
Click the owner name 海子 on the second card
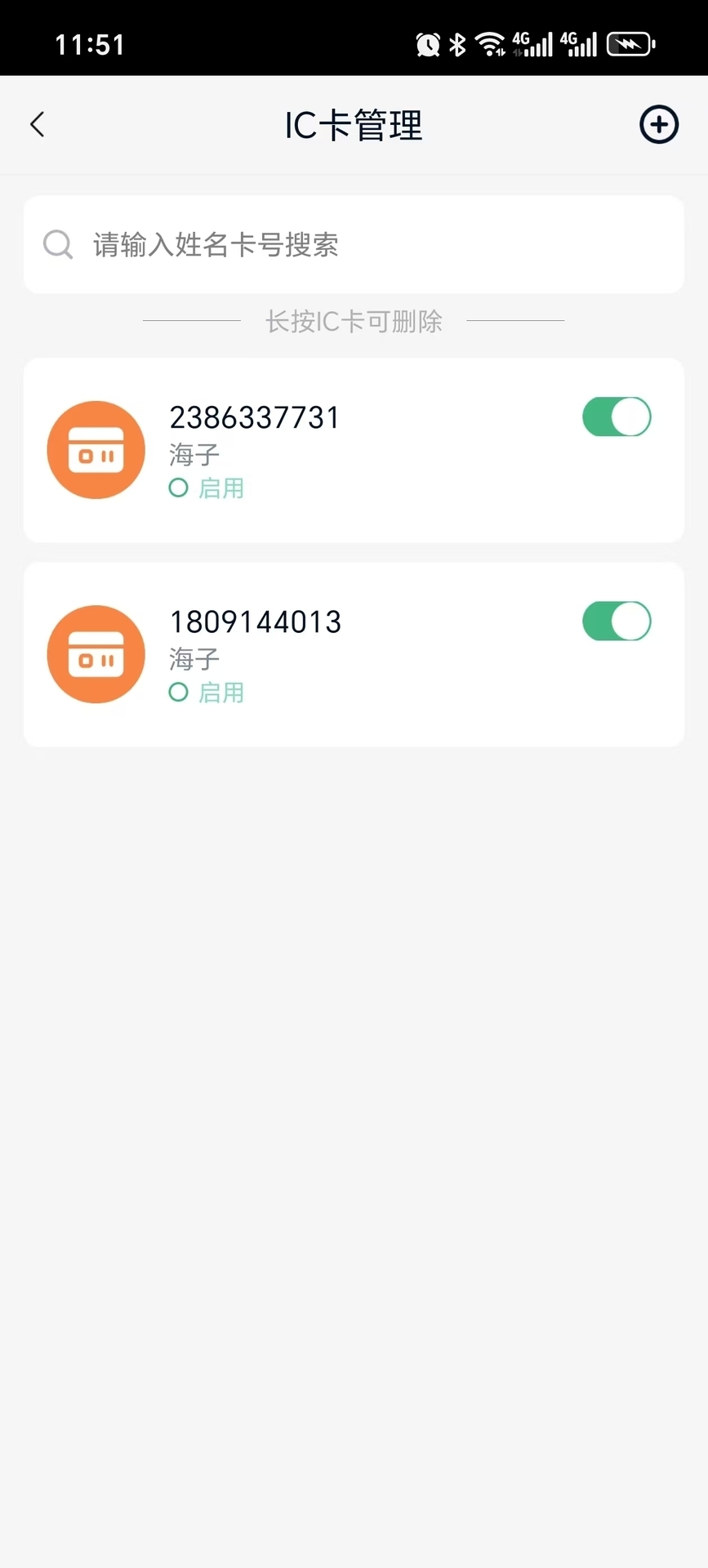click(192, 659)
